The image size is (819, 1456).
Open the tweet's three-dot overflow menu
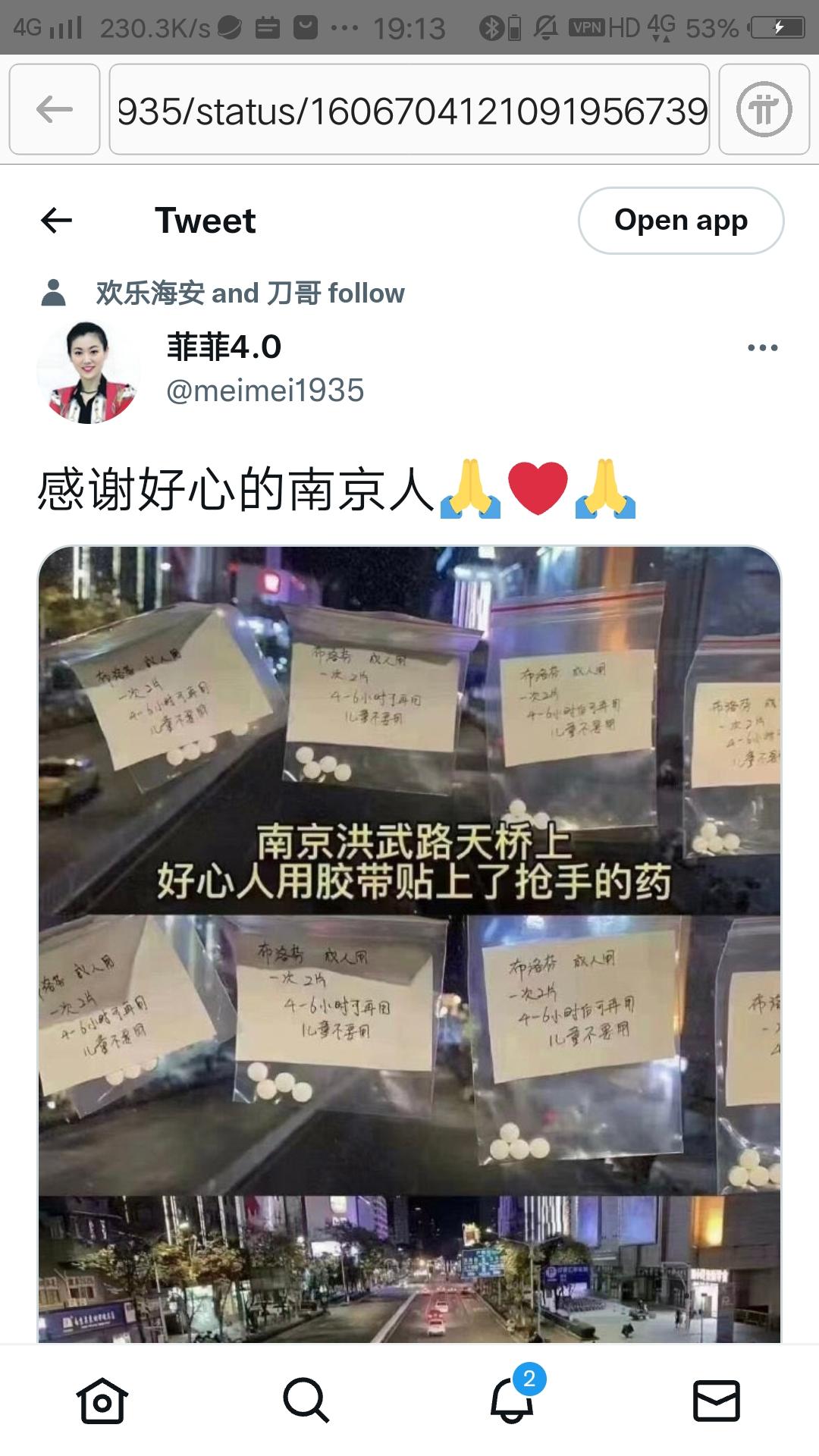pyautogui.click(x=762, y=348)
